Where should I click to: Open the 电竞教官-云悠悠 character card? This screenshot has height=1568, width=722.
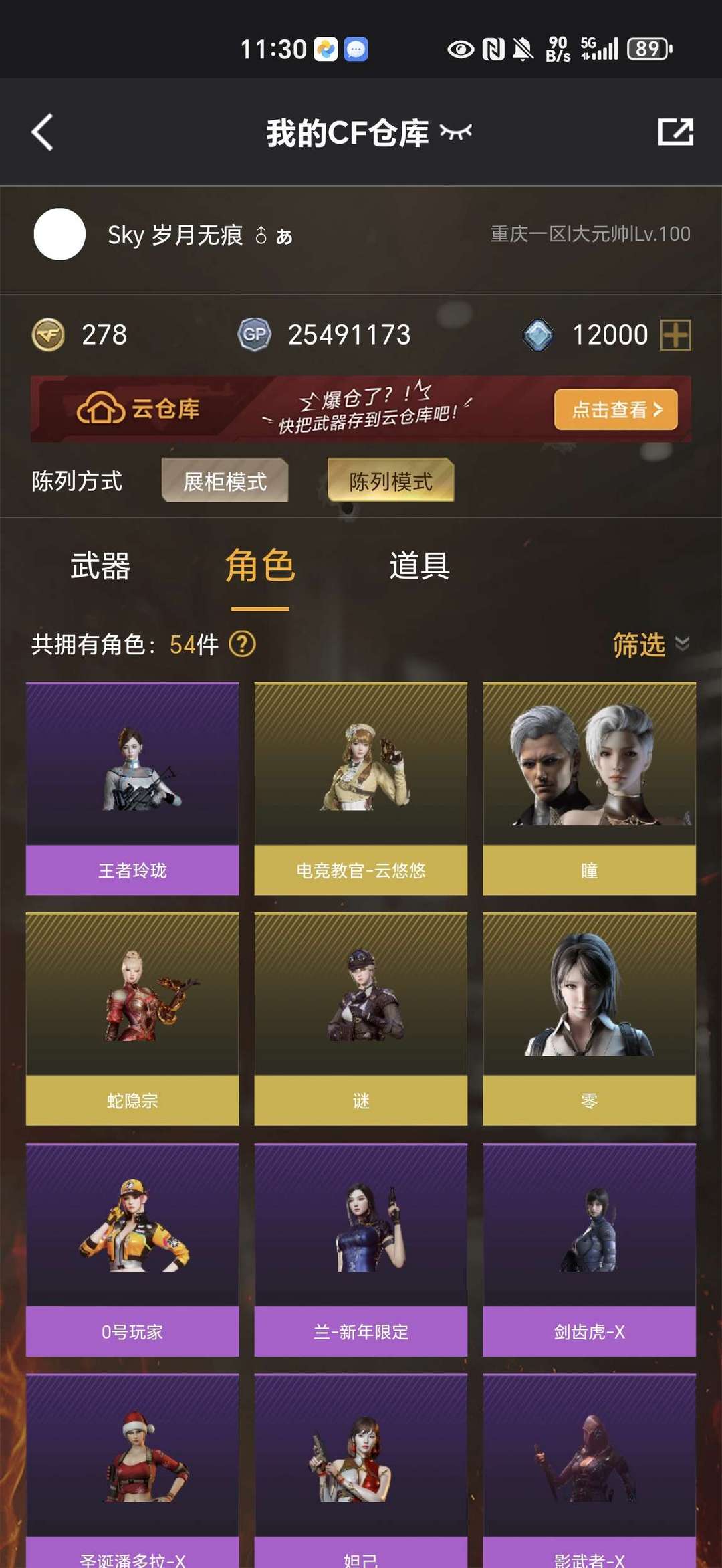click(361, 789)
